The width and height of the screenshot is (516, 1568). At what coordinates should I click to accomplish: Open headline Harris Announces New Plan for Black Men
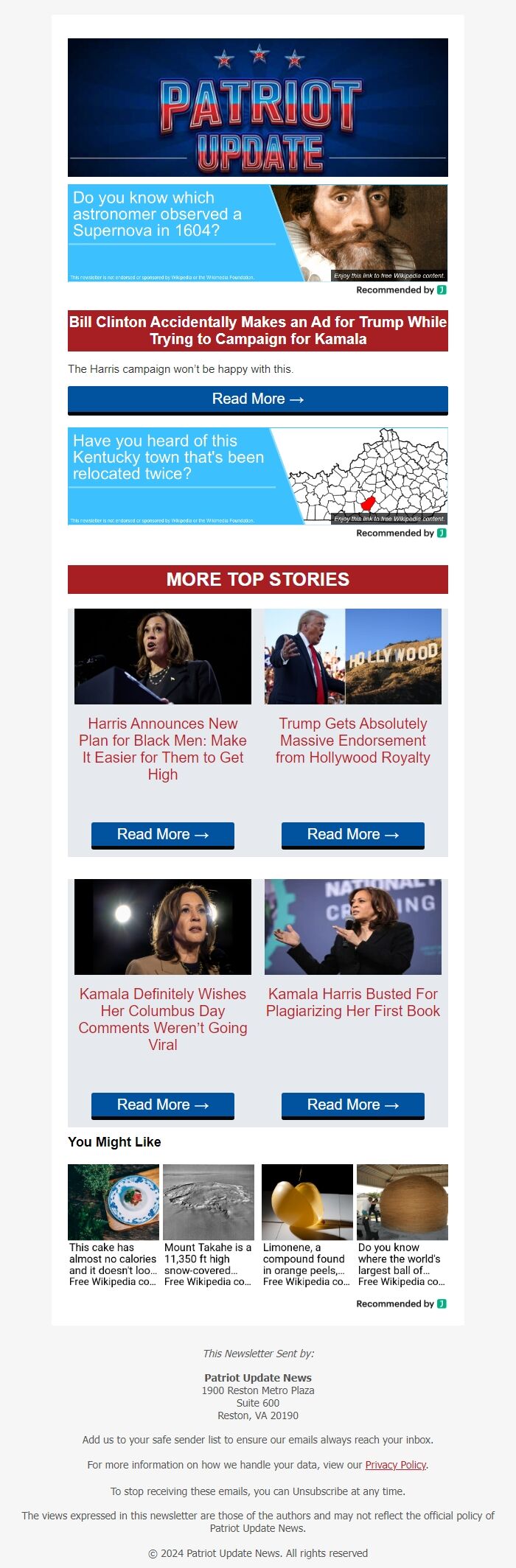tap(162, 749)
